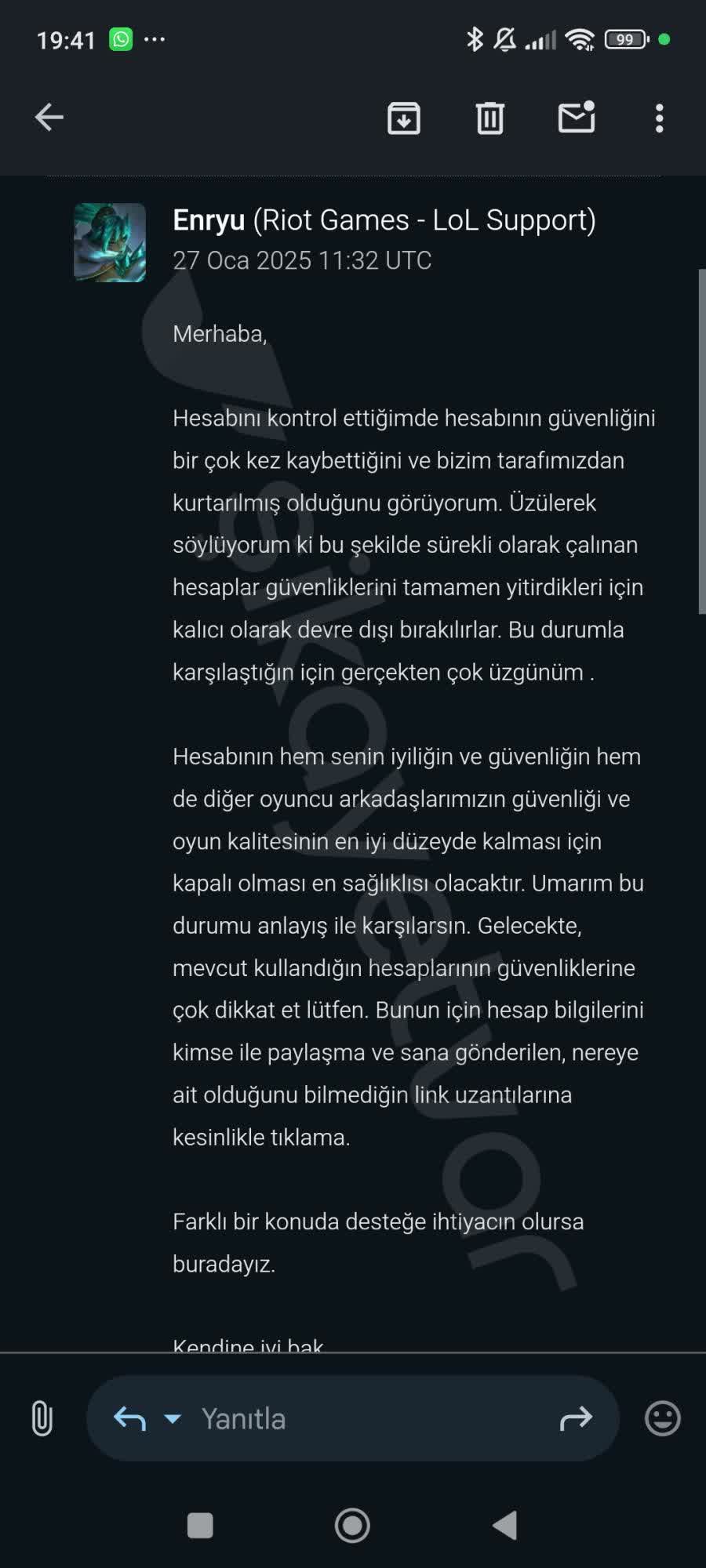
Task: Open the overflow menu
Action: pos(659,118)
